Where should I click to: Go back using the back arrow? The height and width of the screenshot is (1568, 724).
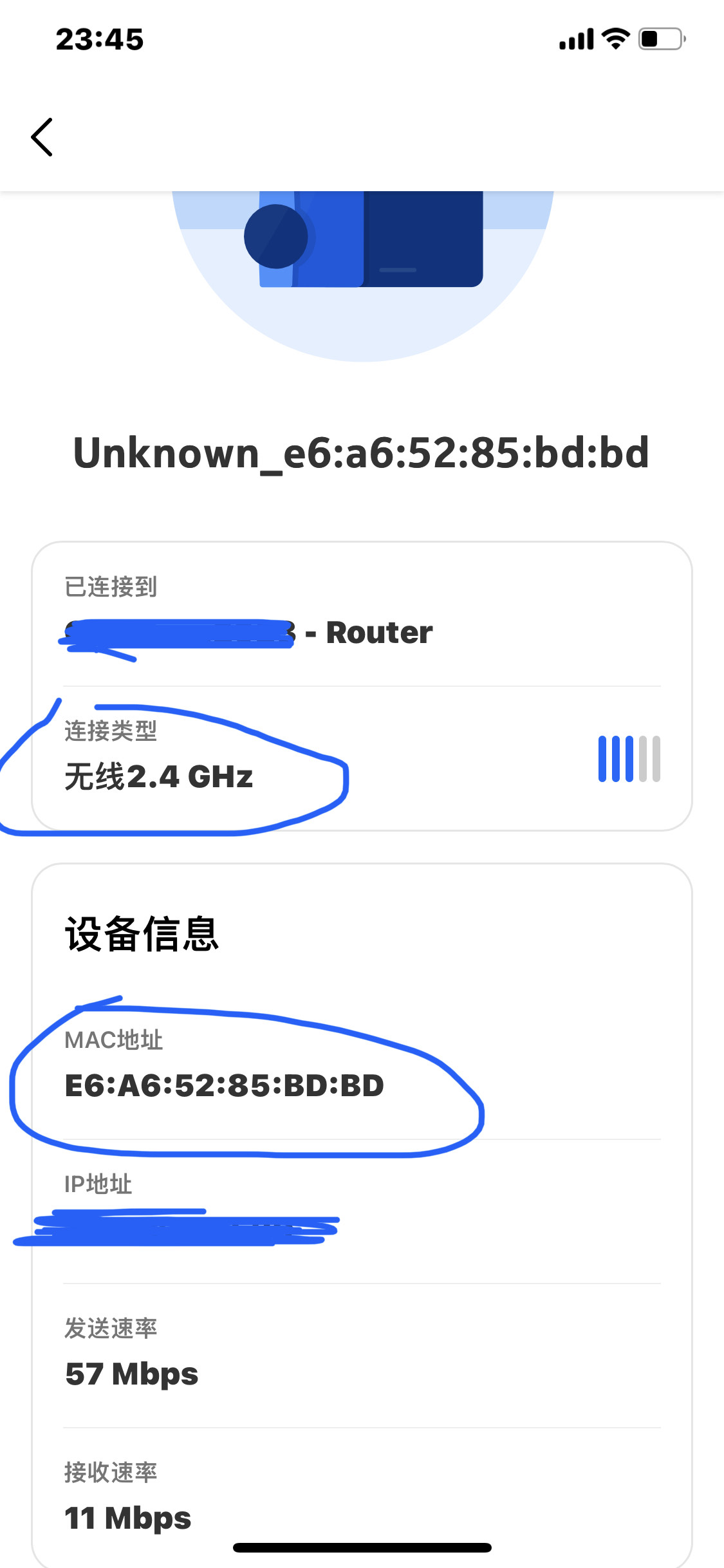tap(42, 137)
